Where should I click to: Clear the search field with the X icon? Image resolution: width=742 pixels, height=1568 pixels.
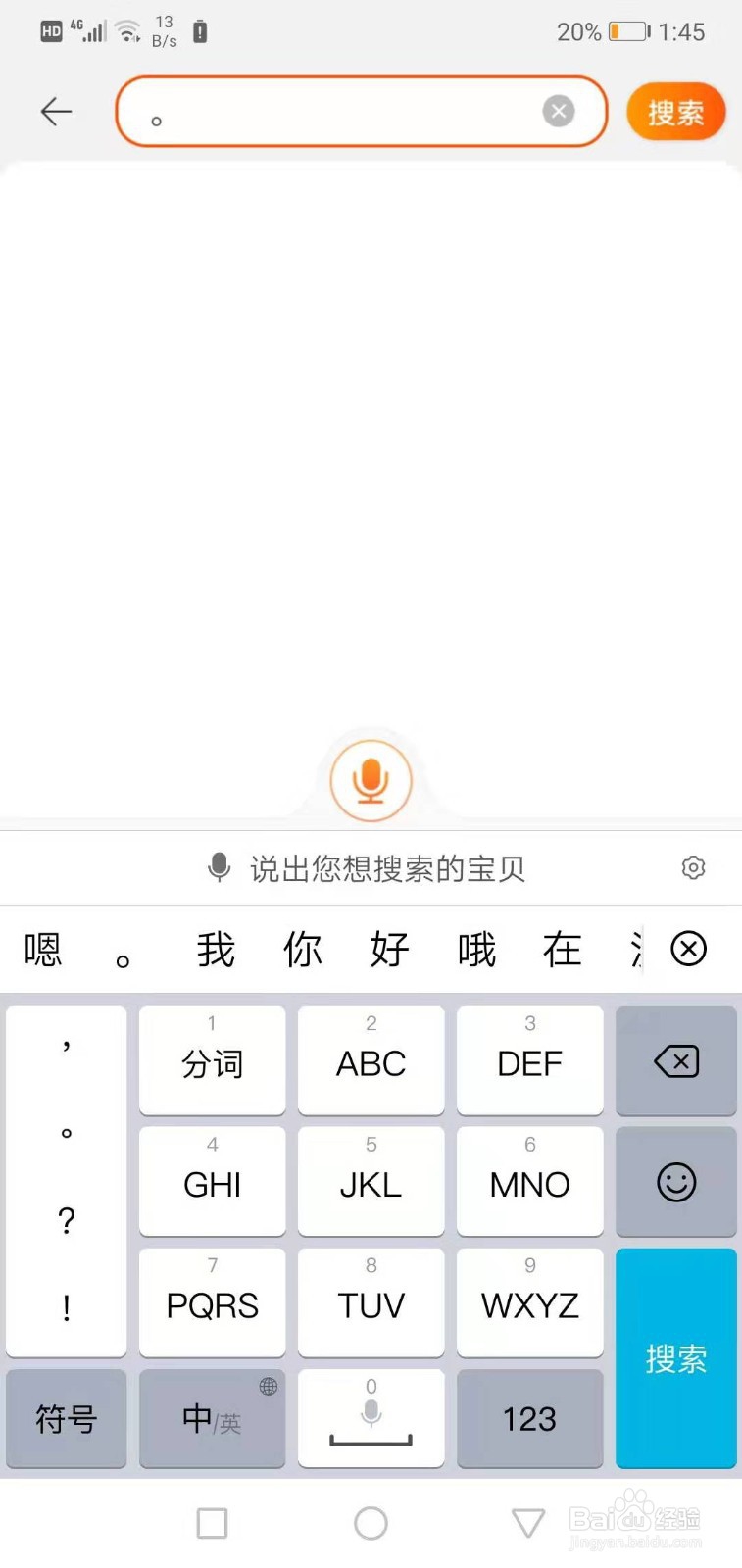[559, 110]
